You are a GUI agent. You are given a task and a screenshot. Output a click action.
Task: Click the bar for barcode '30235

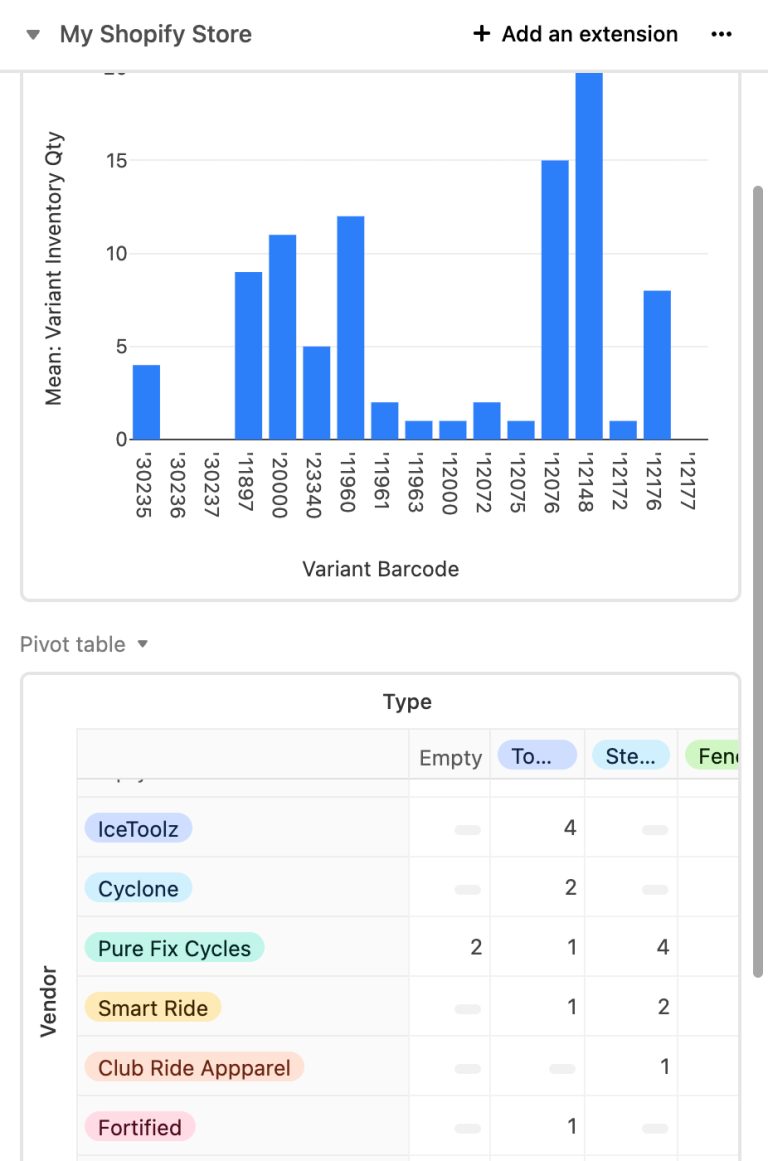pos(147,400)
